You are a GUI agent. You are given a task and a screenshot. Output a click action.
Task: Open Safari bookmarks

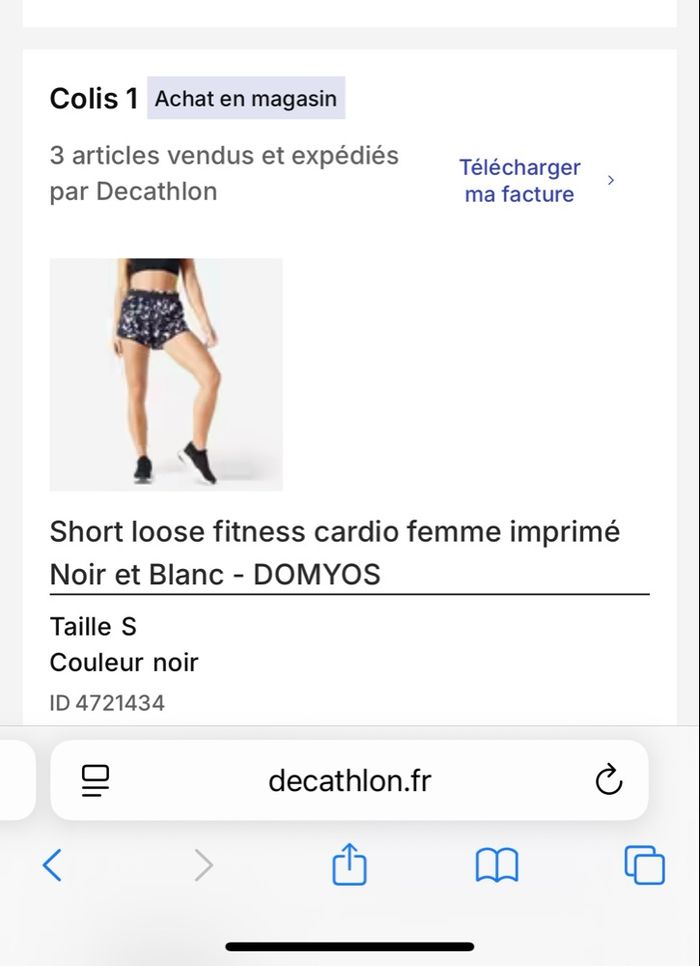[496, 865]
